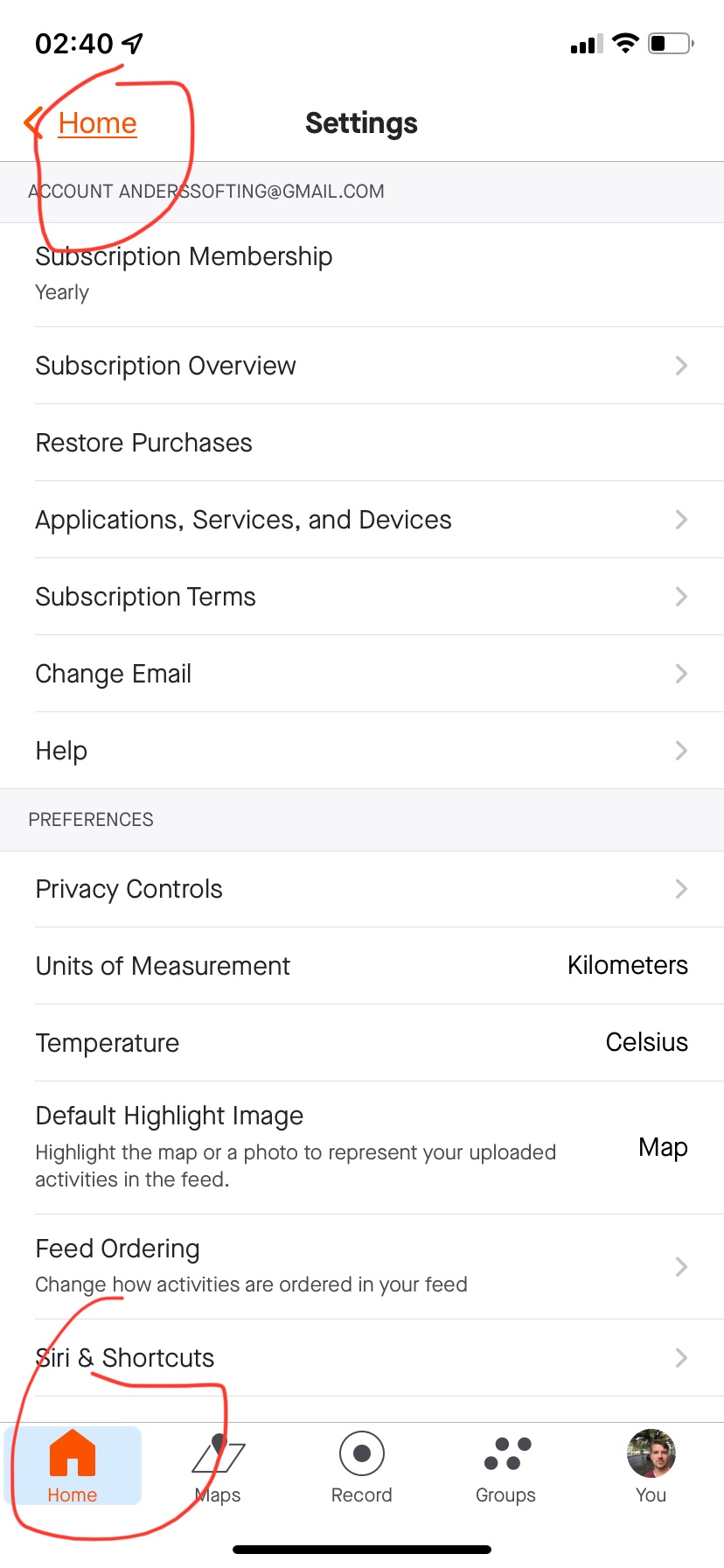Open Feed Ordering settings
724x1568 pixels.
[361, 1266]
